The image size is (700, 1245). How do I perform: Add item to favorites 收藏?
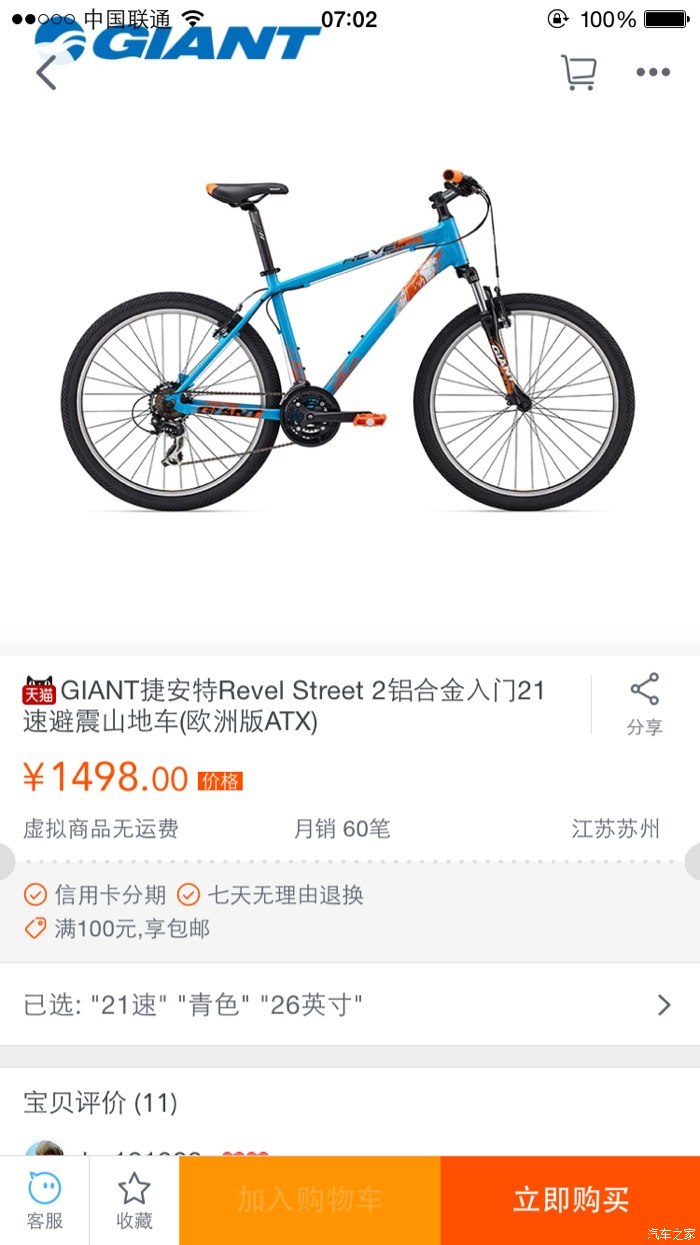[x=134, y=1201]
